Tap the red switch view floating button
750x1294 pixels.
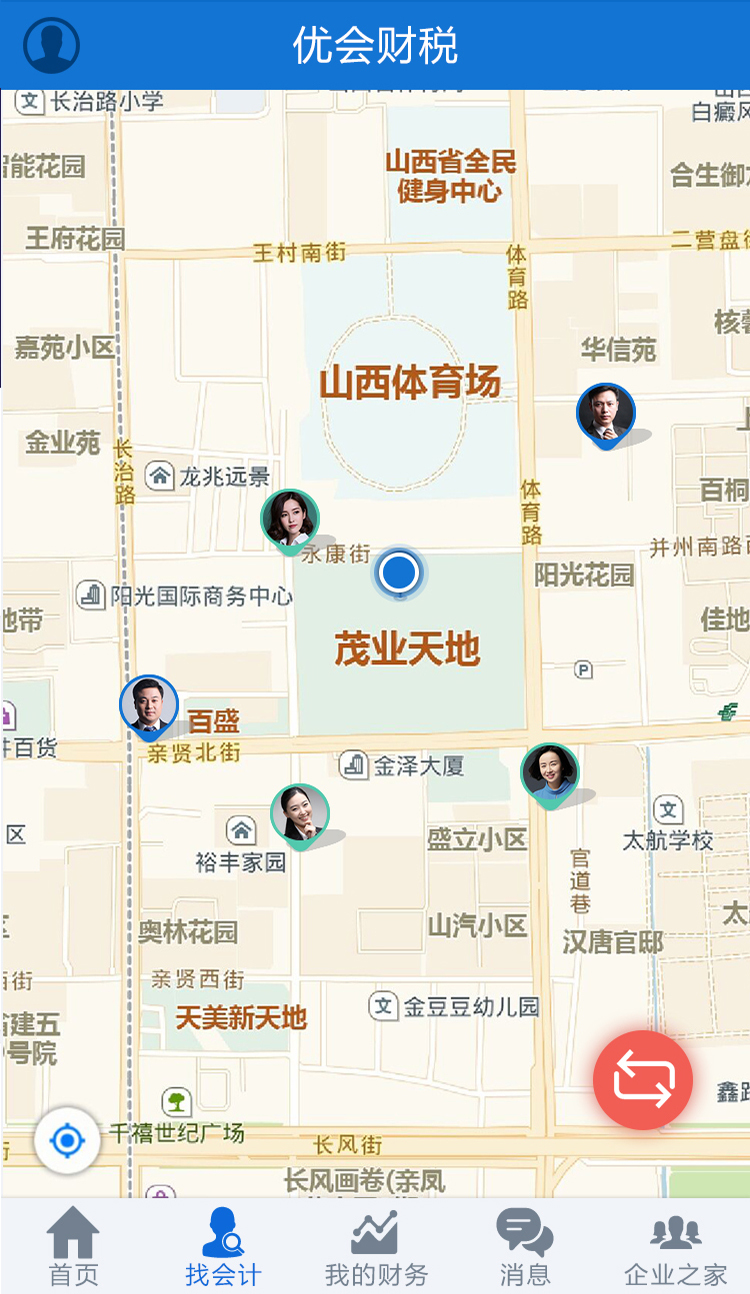(x=642, y=1080)
